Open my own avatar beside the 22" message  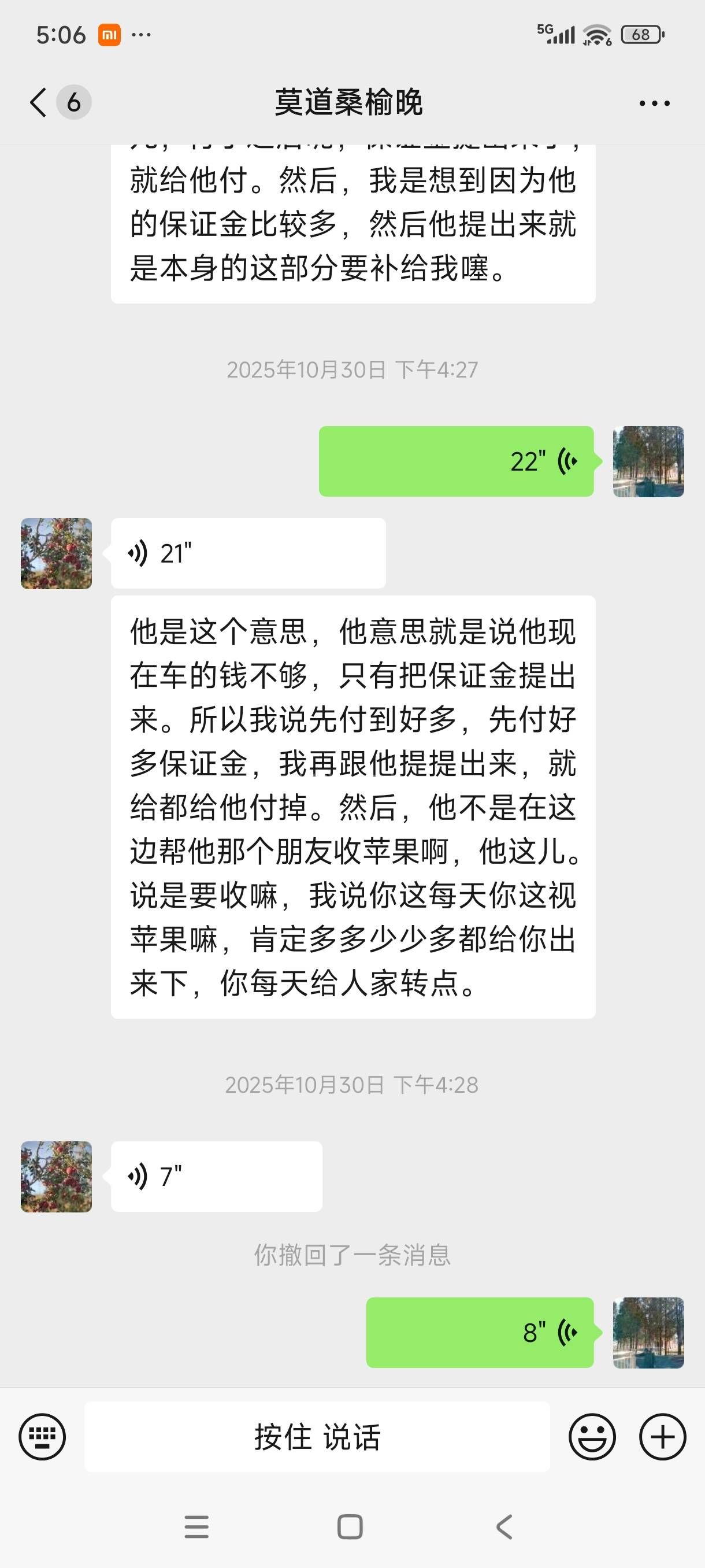648,461
